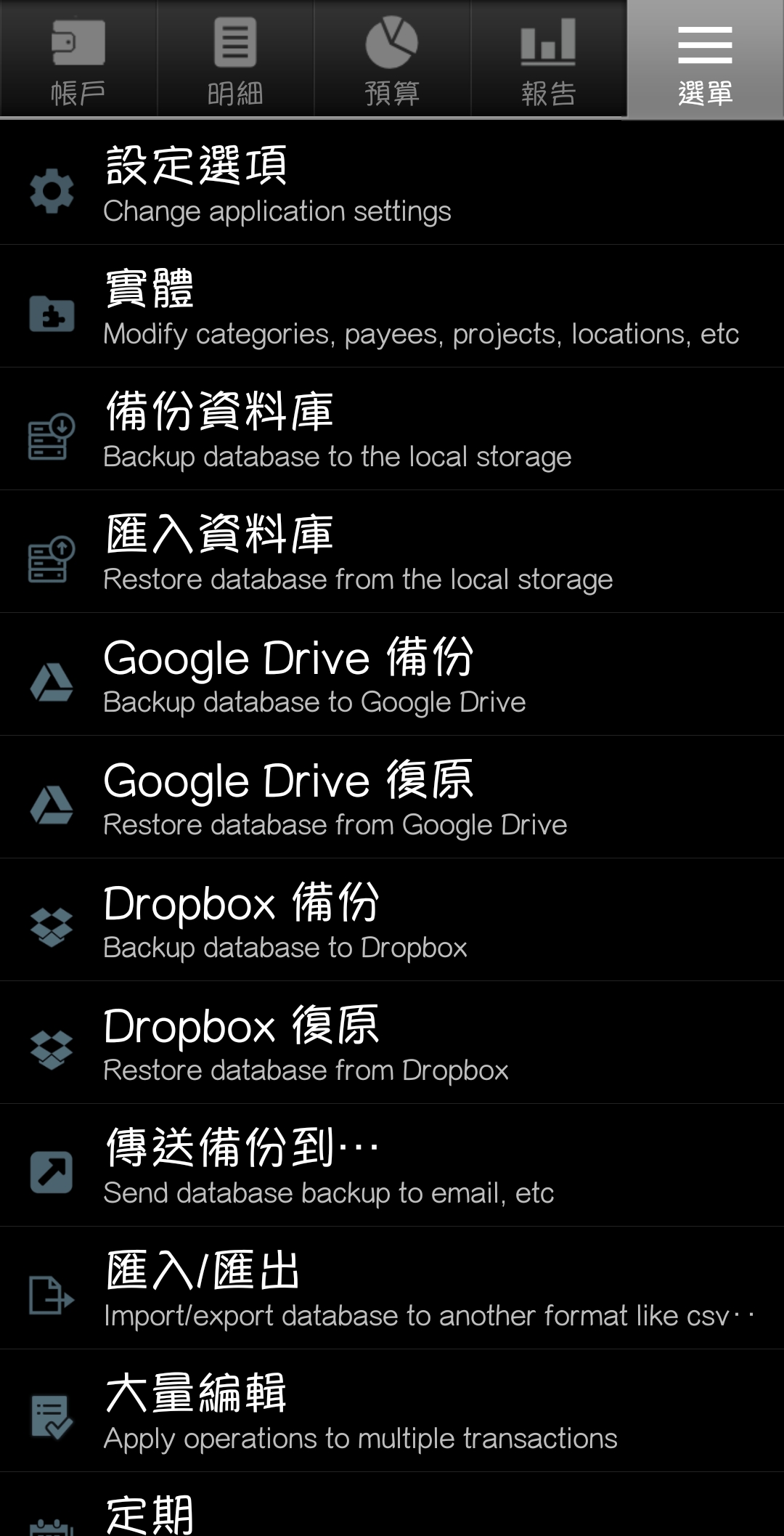Open the 預算 budget tab
The width and height of the screenshot is (784, 1536).
pos(392,59)
